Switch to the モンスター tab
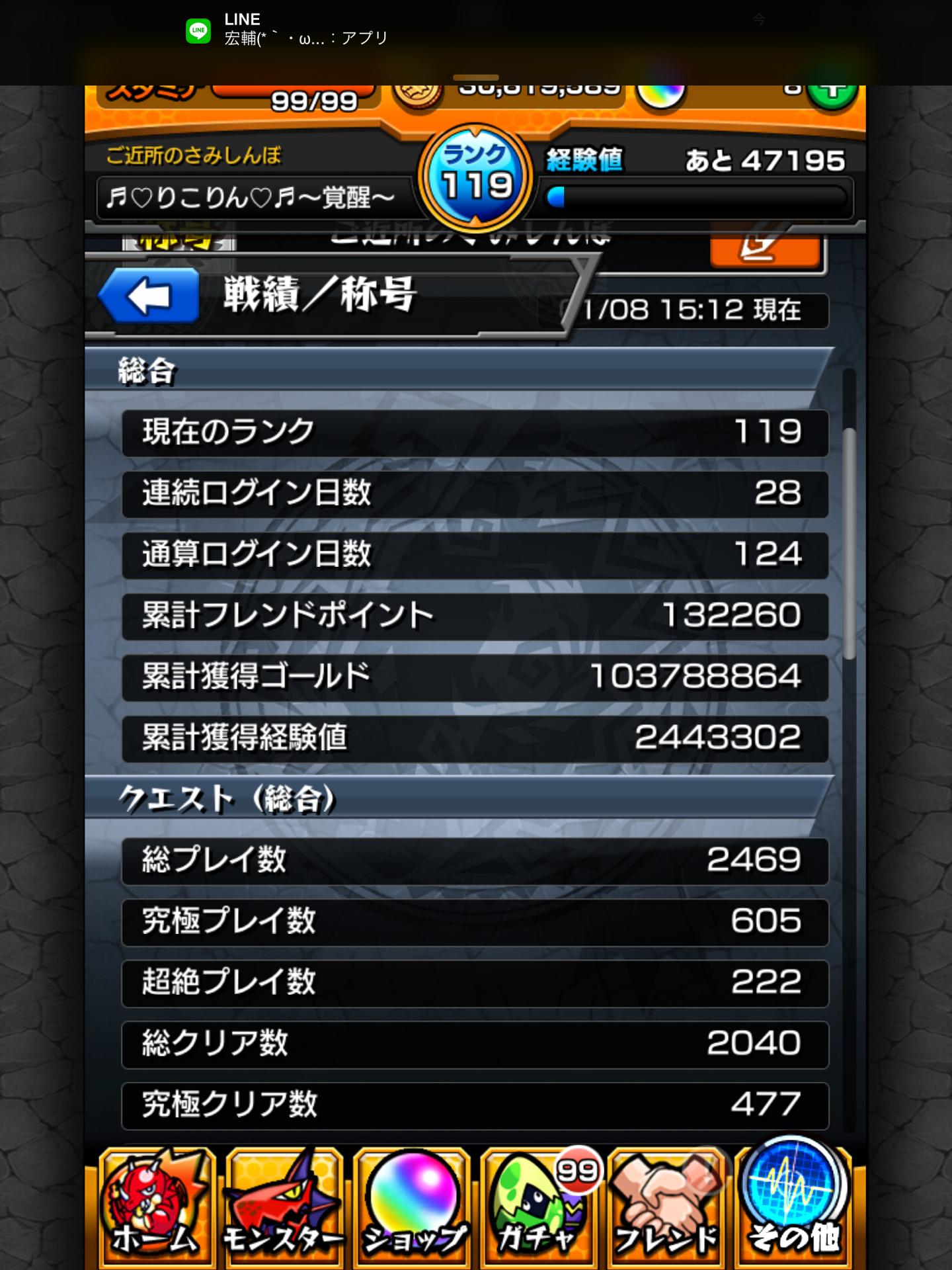Screen dimensions: 952x1270 284,1208
